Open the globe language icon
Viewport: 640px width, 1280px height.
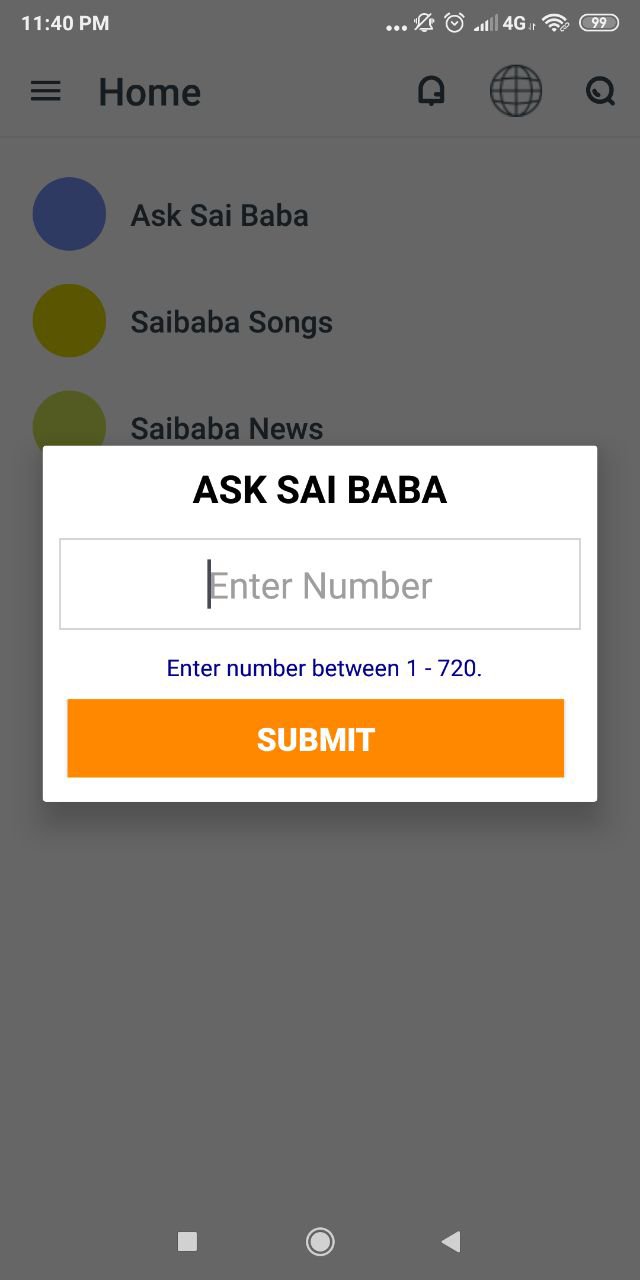tap(516, 92)
